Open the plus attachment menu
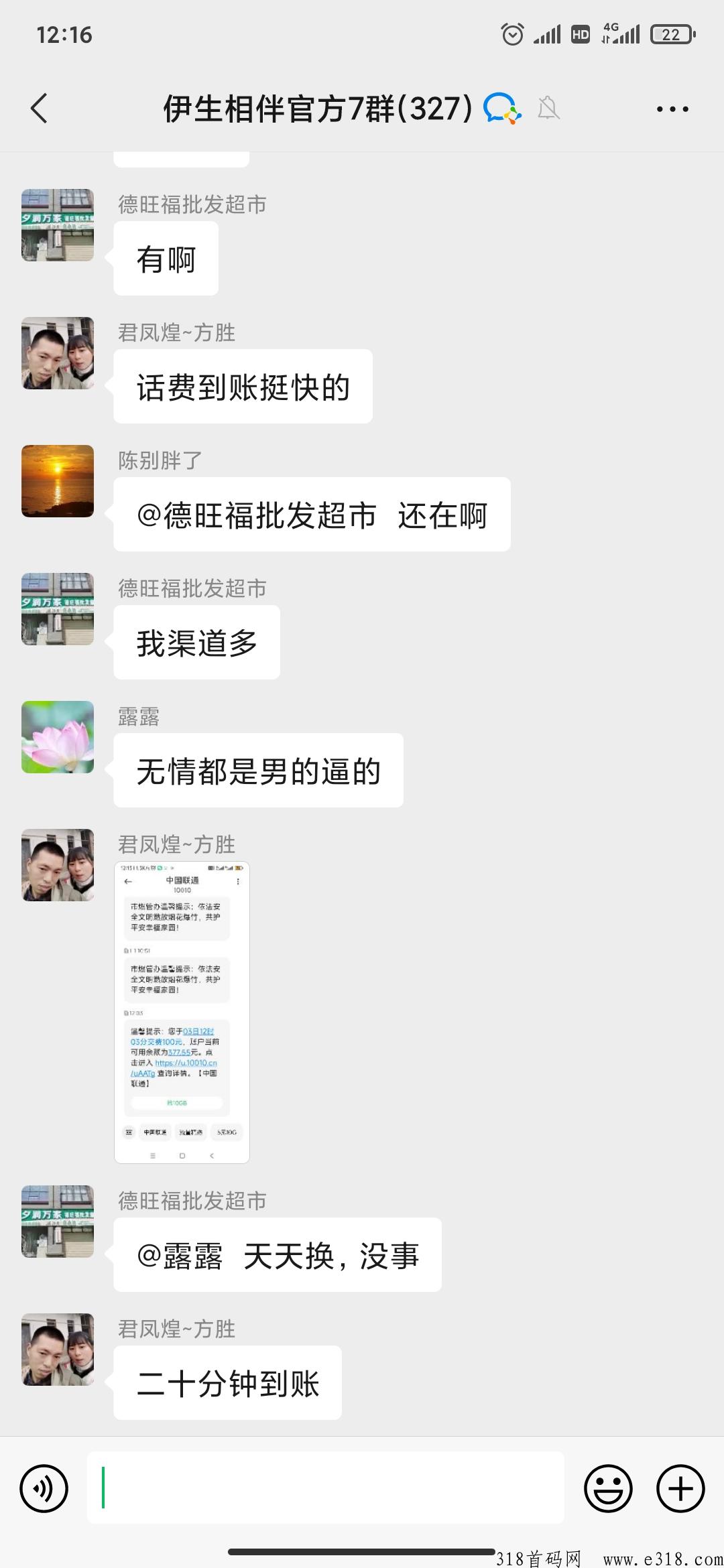The width and height of the screenshot is (724, 1568). [x=680, y=1488]
